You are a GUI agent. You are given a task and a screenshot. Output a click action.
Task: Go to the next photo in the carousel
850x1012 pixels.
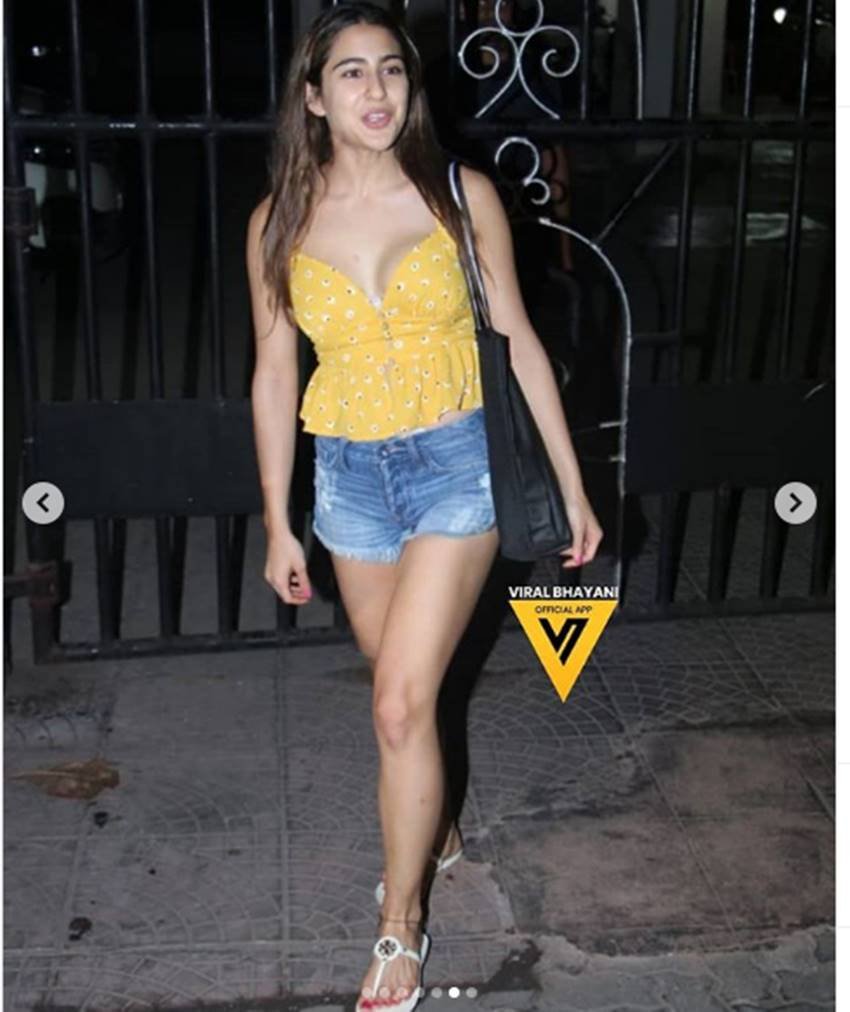[794, 503]
